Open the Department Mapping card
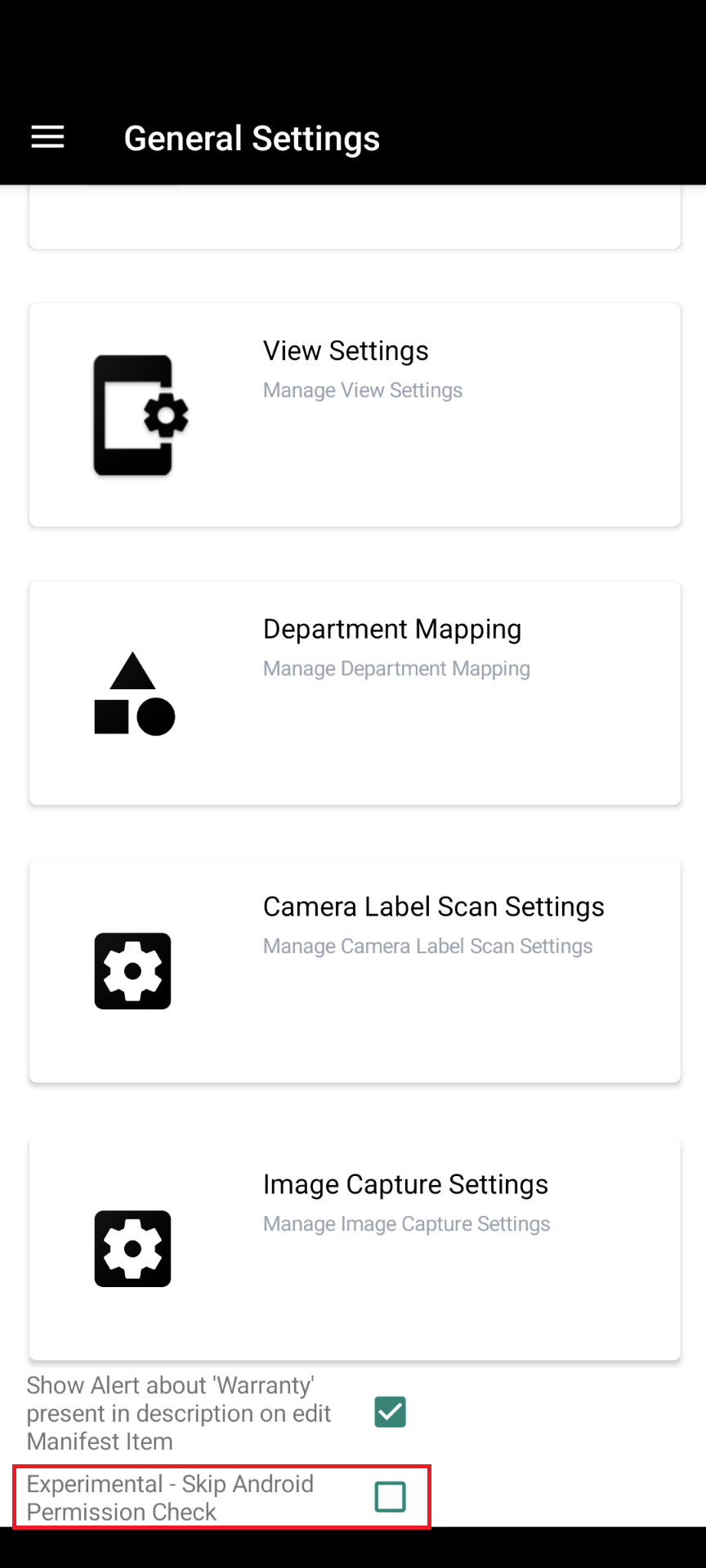The image size is (706, 1568). coord(355,693)
